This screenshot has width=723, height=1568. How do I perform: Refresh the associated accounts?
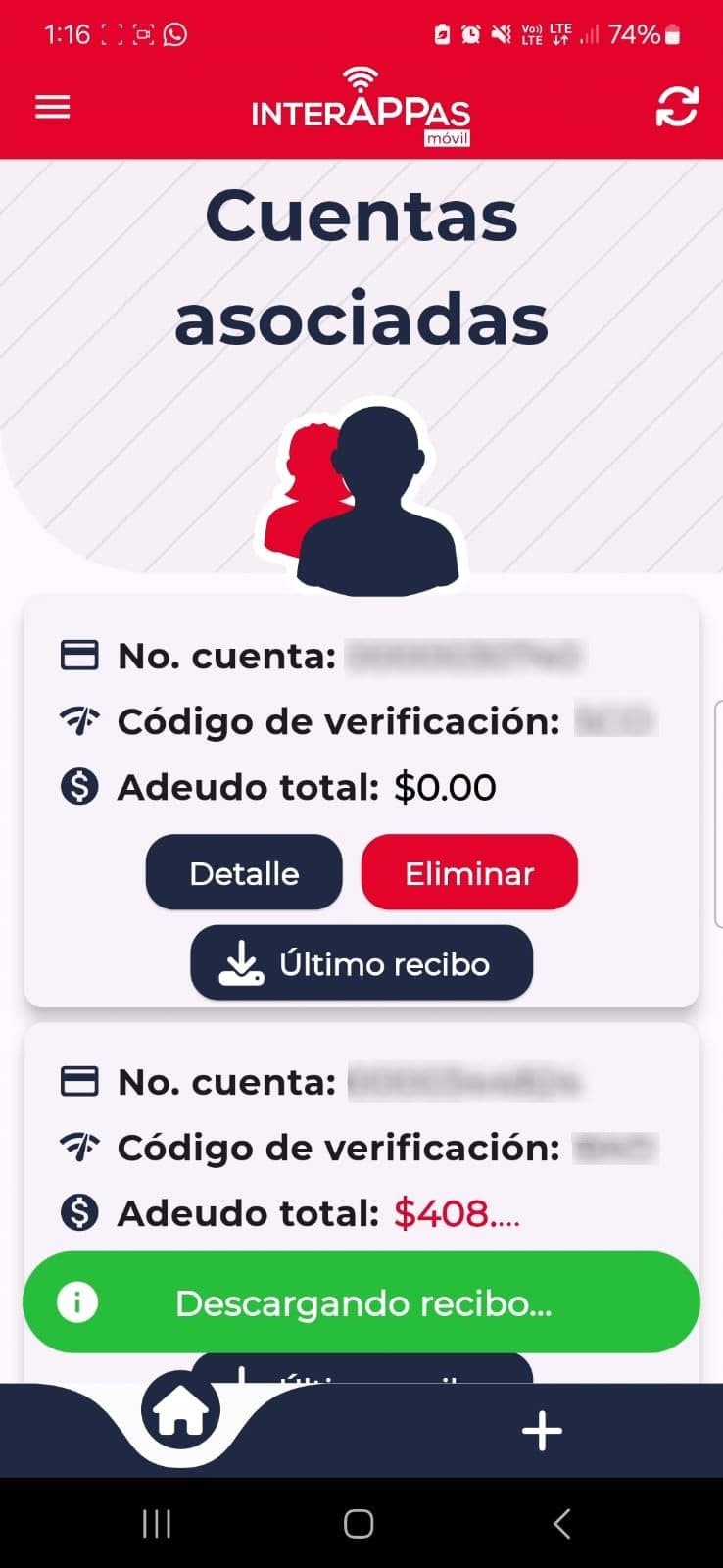click(677, 107)
